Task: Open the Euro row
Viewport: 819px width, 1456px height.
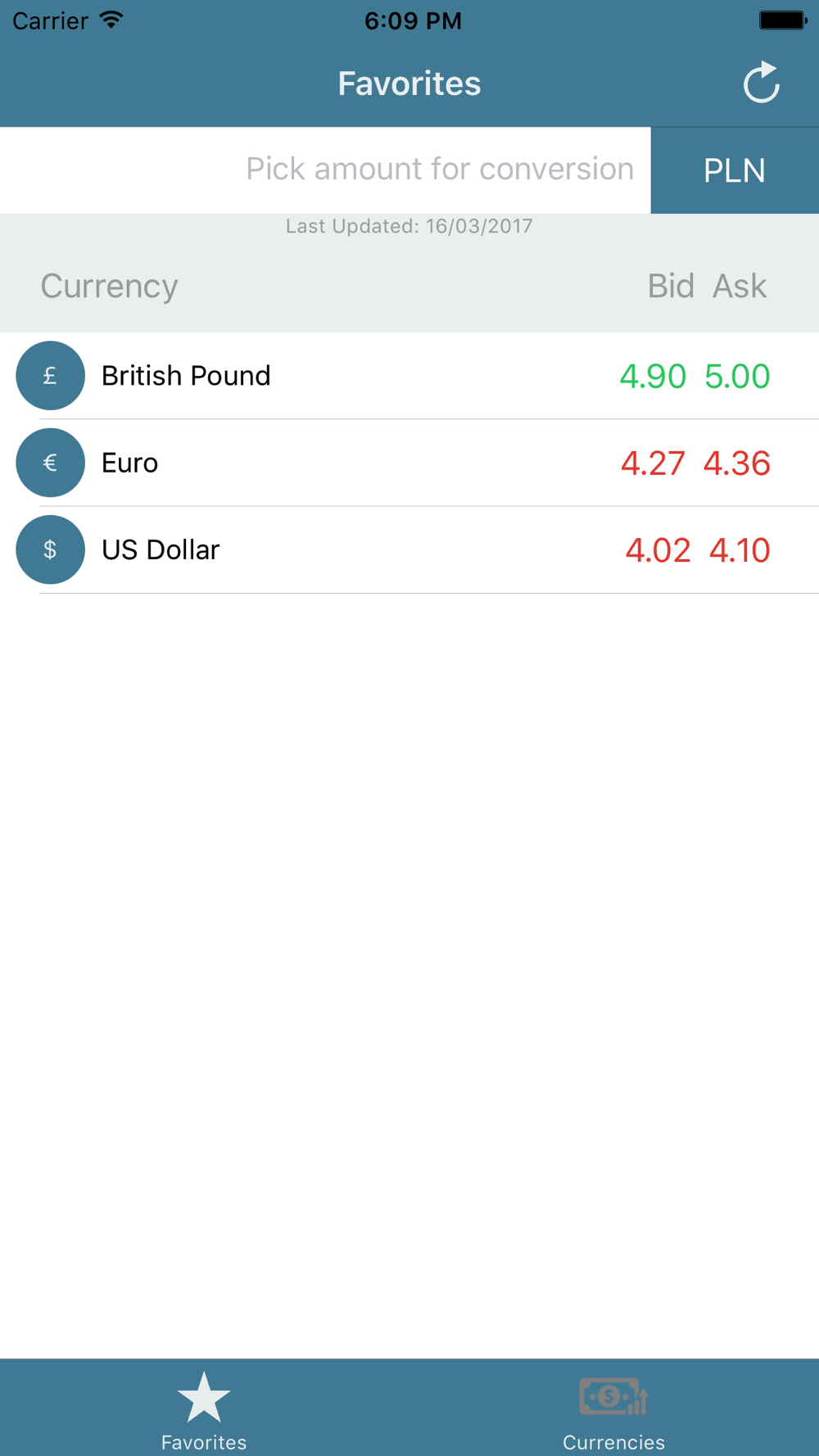Action: point(409,463)
